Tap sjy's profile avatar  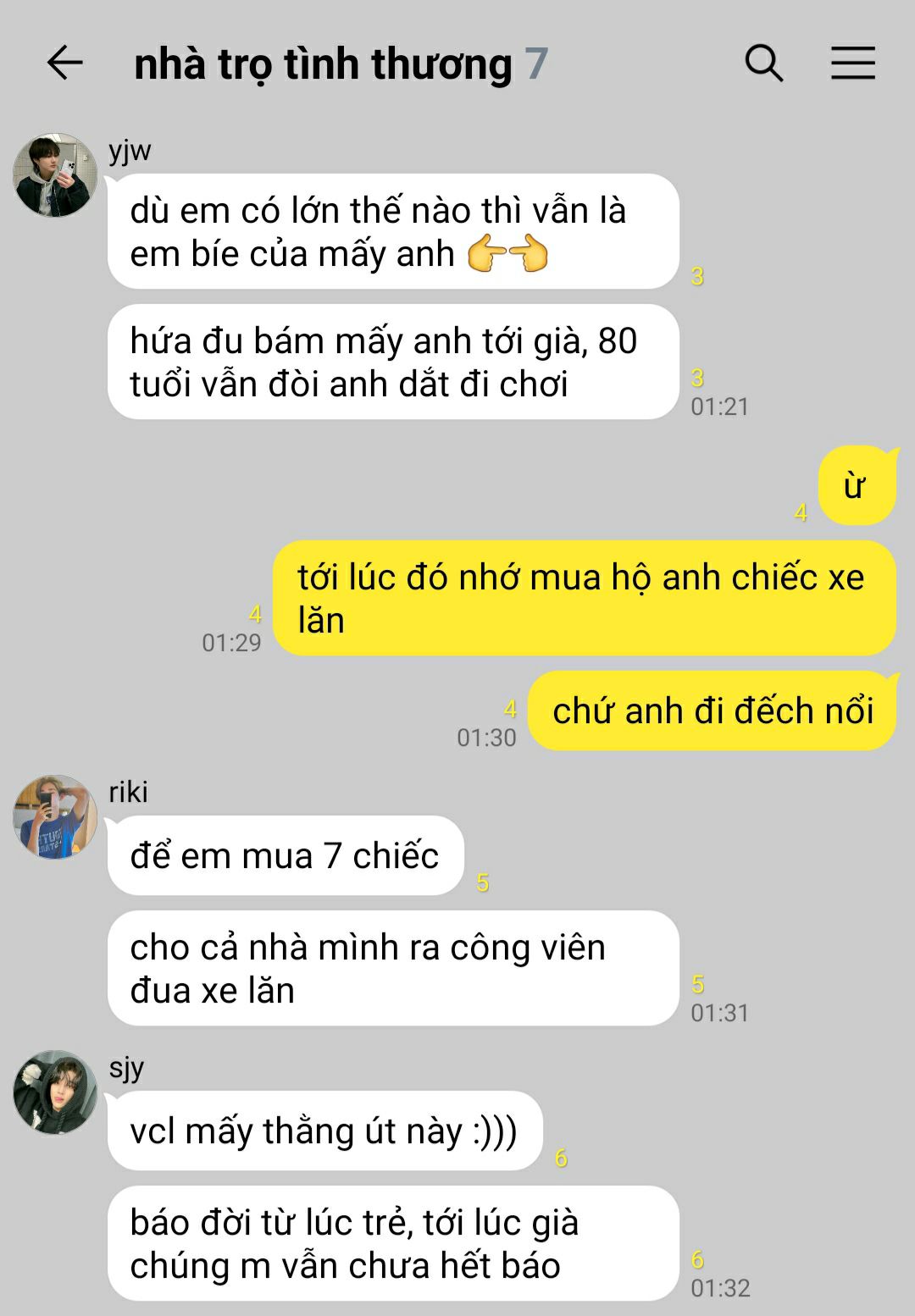click(55, 1092)
